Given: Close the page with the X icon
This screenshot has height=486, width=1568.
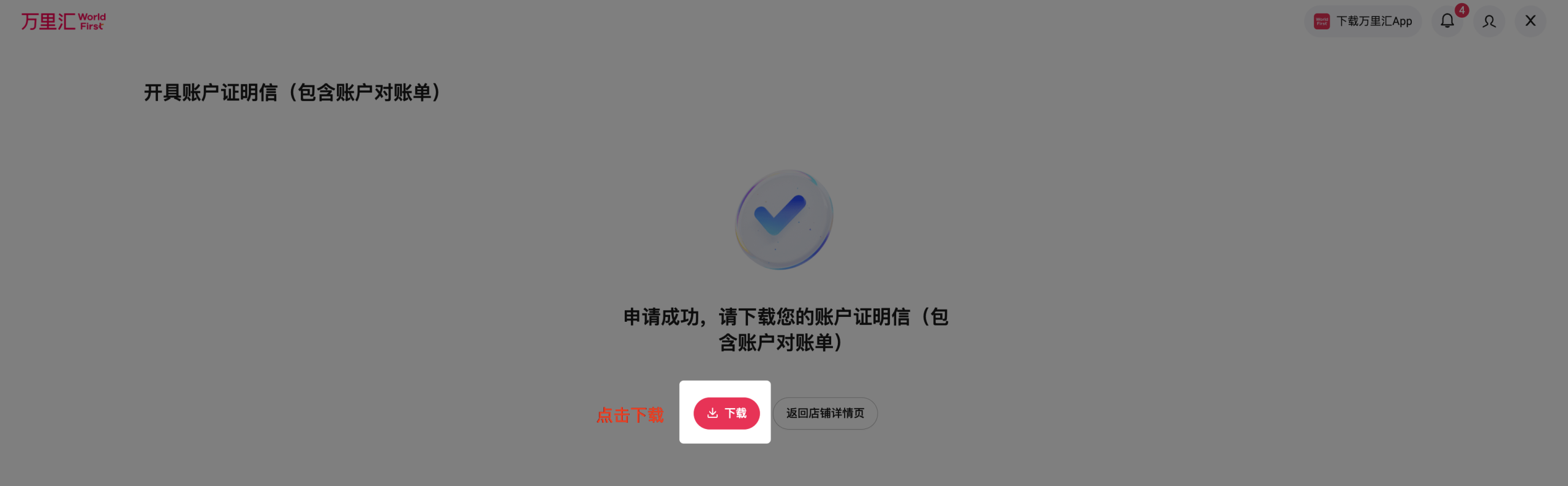Looking at the screenshot, I should tap(1530, 21).
